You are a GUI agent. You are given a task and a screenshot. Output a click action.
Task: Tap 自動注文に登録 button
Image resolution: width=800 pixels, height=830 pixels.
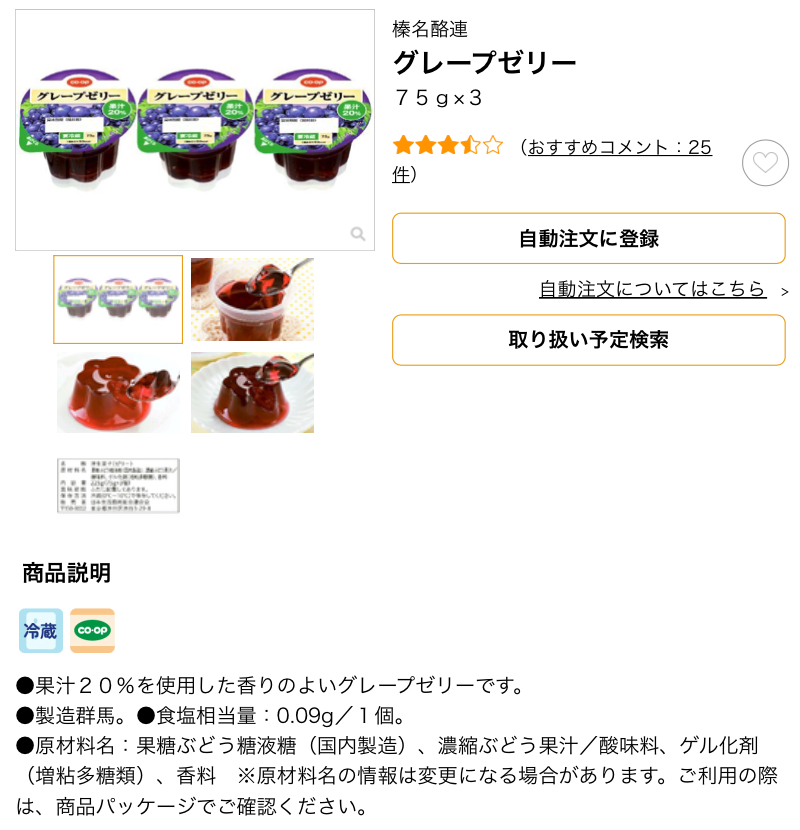[588, 239]
